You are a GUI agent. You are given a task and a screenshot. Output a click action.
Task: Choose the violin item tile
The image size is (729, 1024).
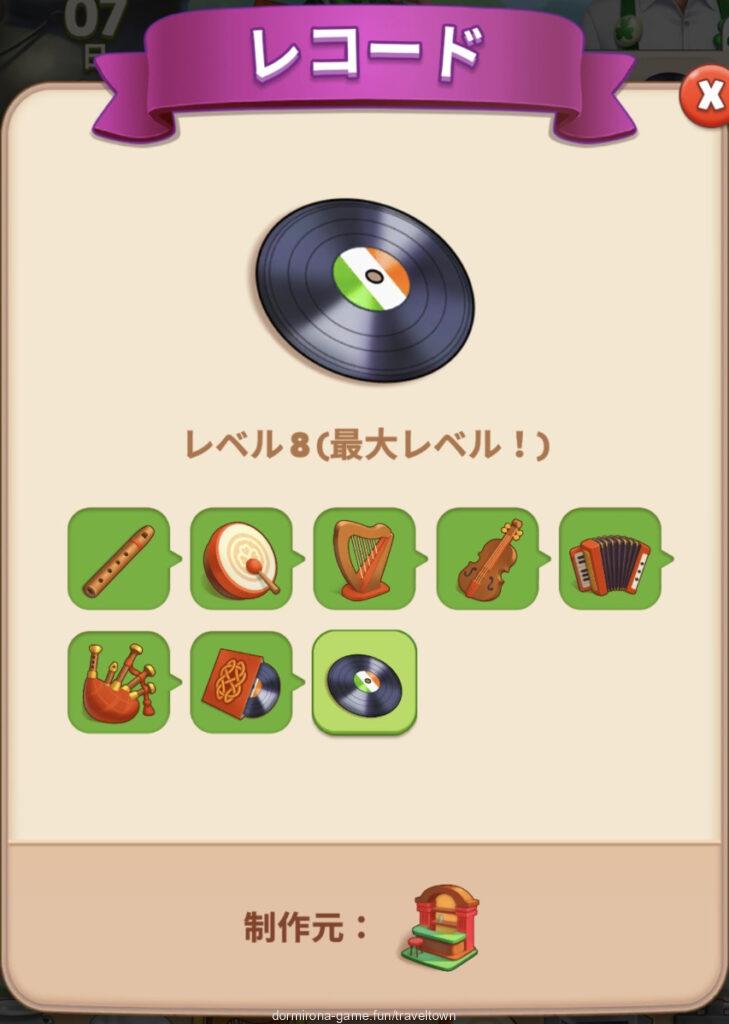pos(487,559)
